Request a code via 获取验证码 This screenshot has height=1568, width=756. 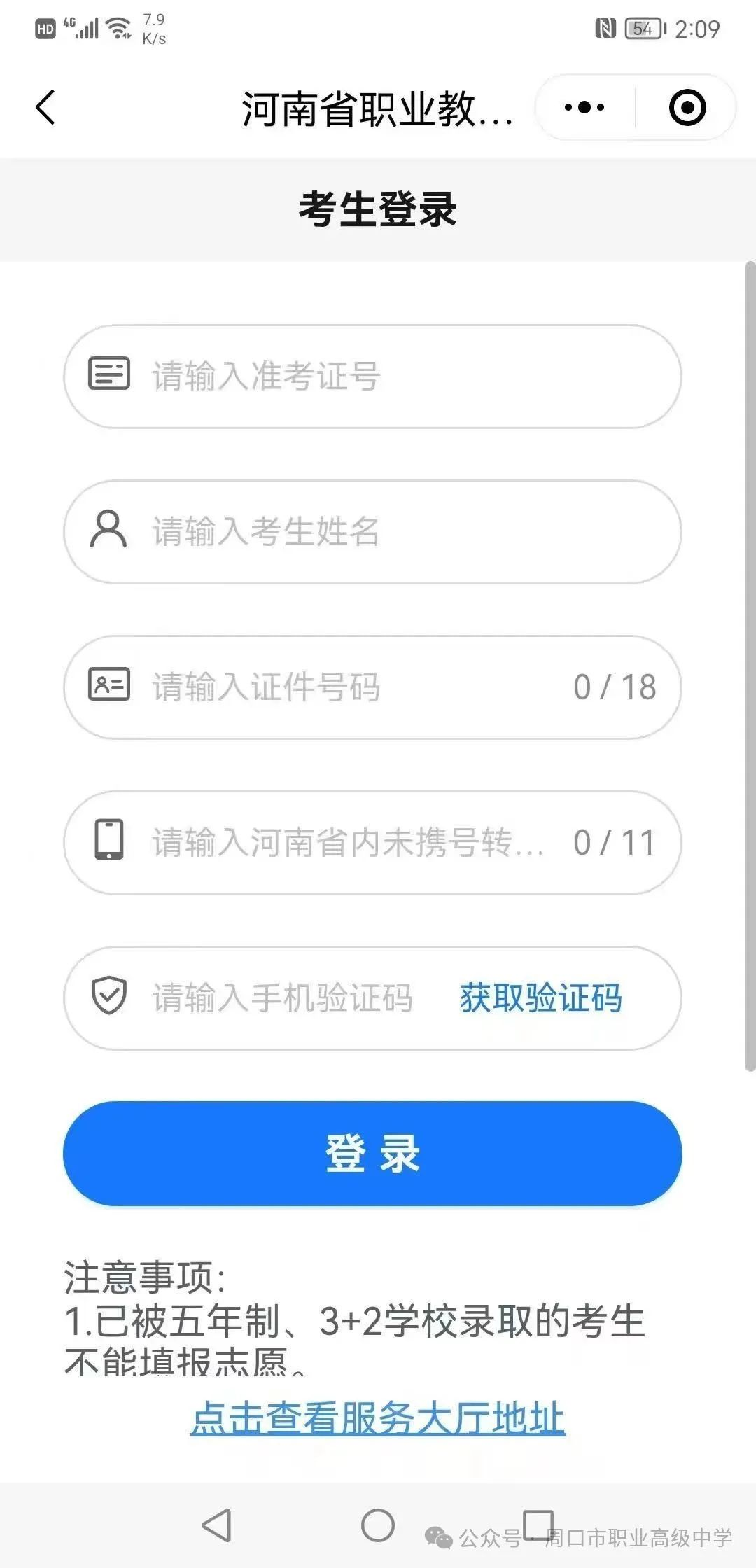(x=540, y=997)
